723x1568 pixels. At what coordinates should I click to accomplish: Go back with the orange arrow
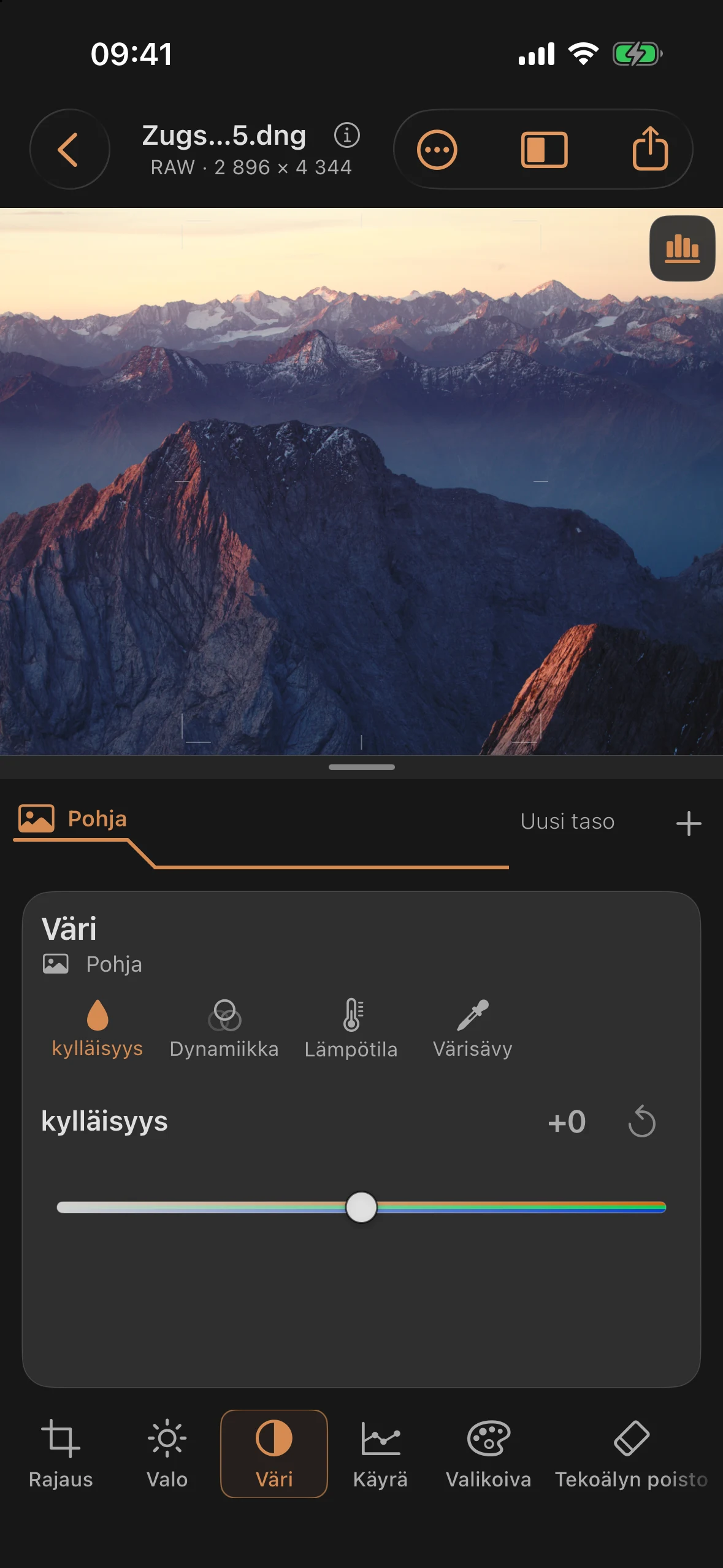click(x=69, y=149)
